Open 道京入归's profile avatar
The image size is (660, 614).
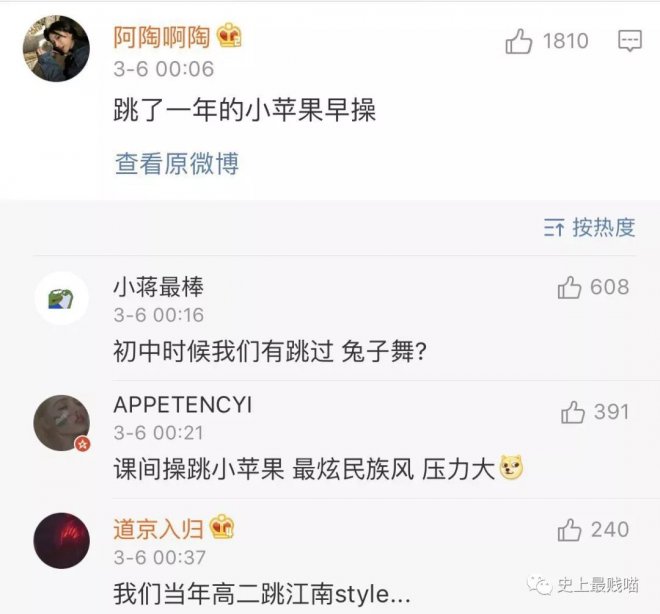point(62,540)
